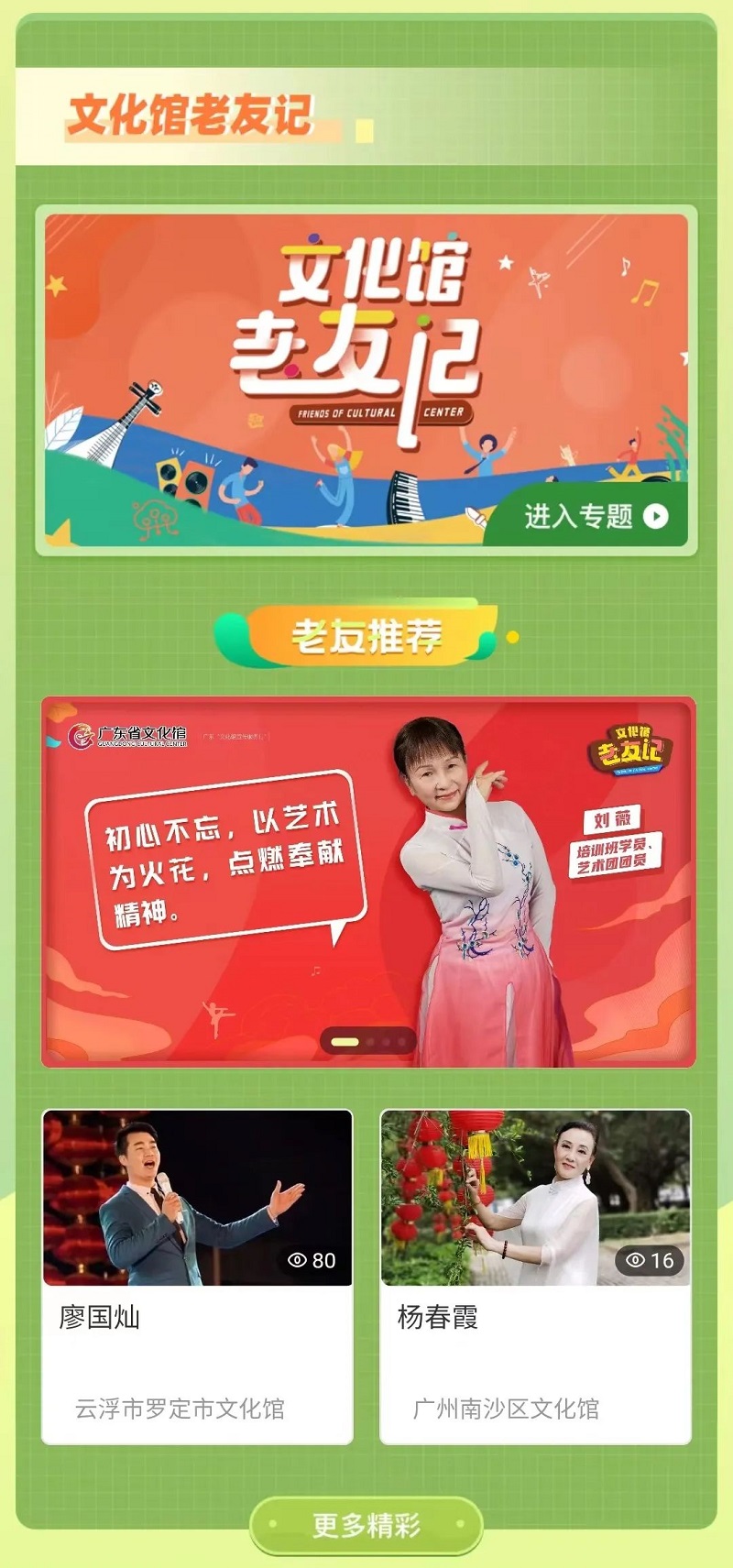
Task: Open 廖国灿's card
Action: tap(197, 1276)
